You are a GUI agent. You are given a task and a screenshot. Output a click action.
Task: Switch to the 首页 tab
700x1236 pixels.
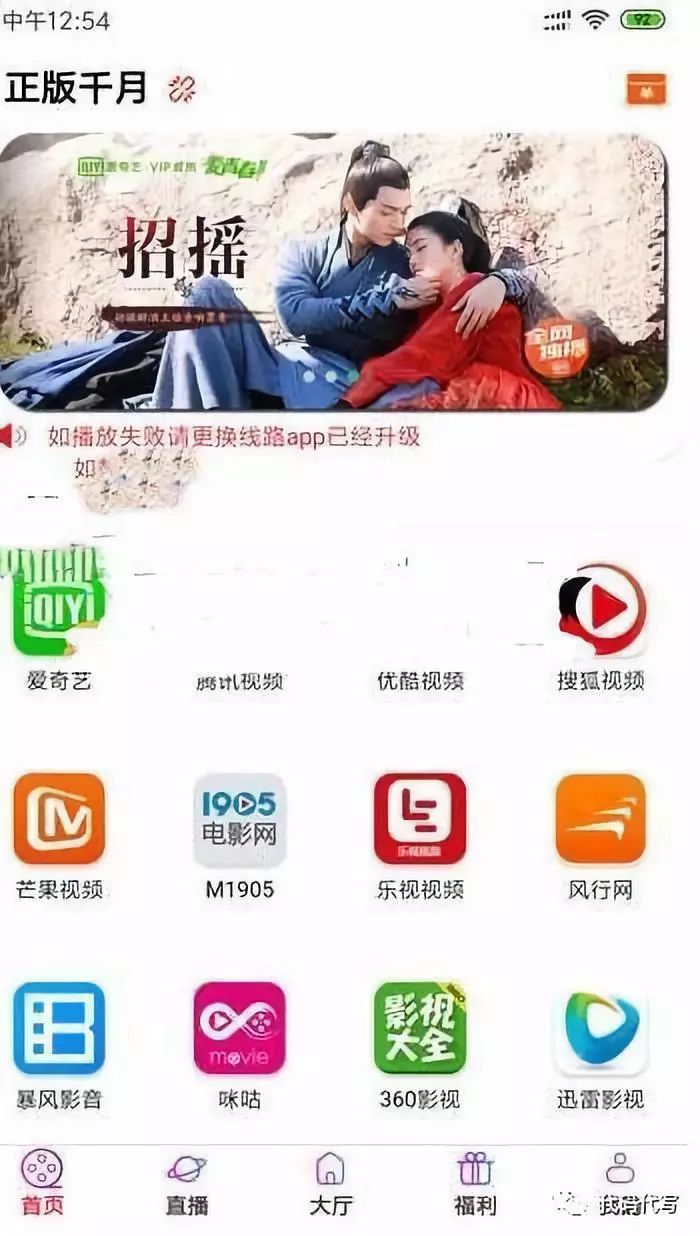click(x=42, y=1183)
